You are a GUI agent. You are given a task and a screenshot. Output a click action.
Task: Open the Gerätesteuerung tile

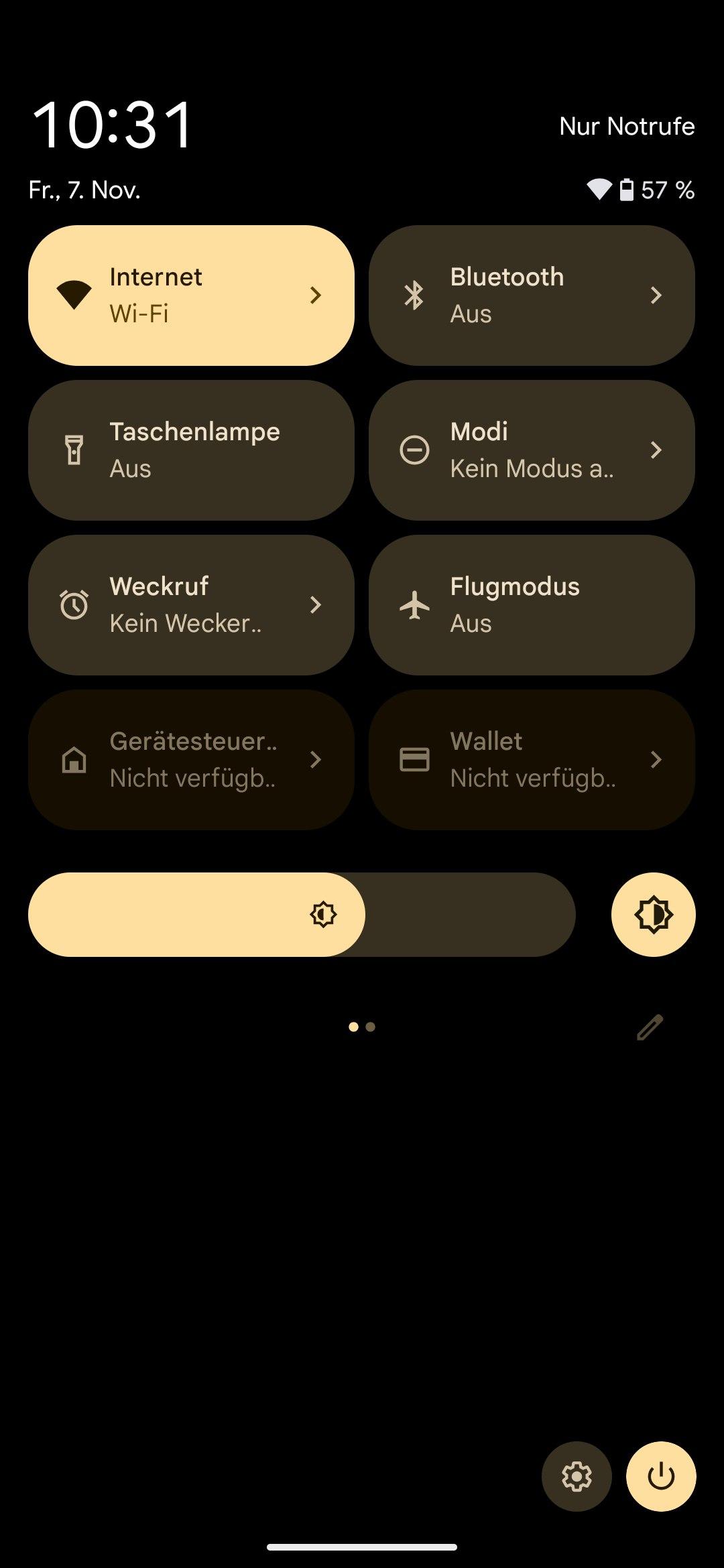click(191, 760)
